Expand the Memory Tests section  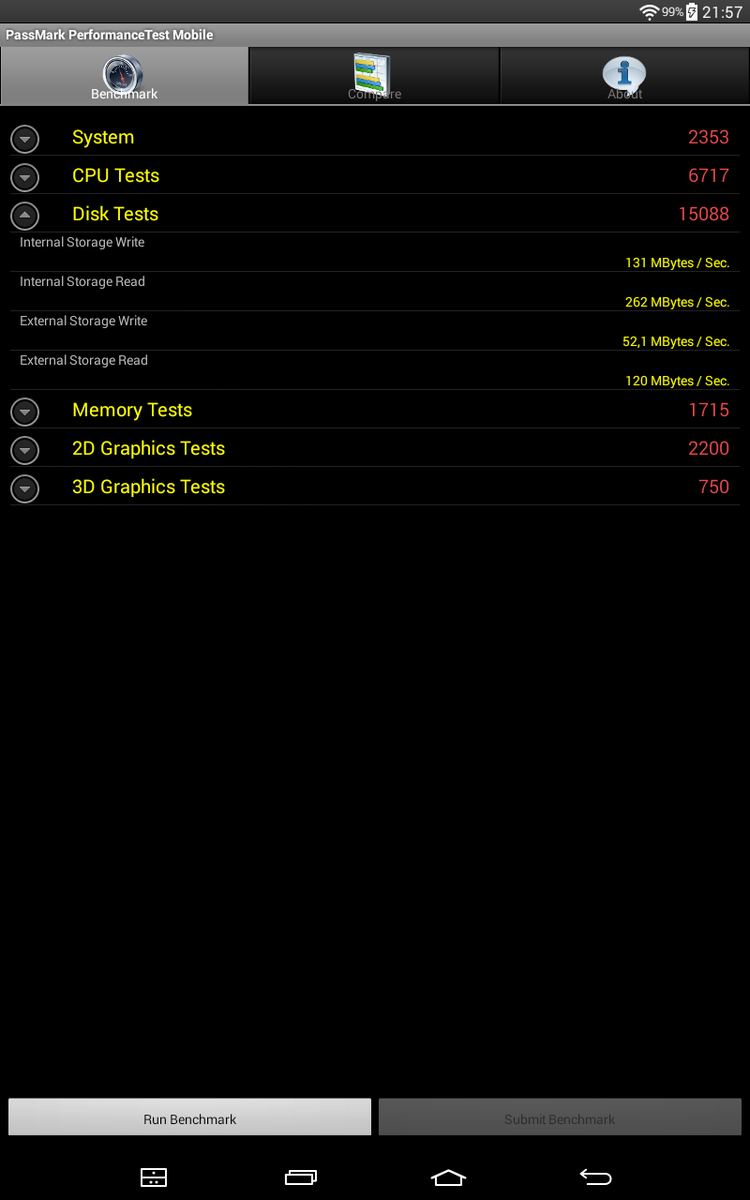tap(25, 411)
